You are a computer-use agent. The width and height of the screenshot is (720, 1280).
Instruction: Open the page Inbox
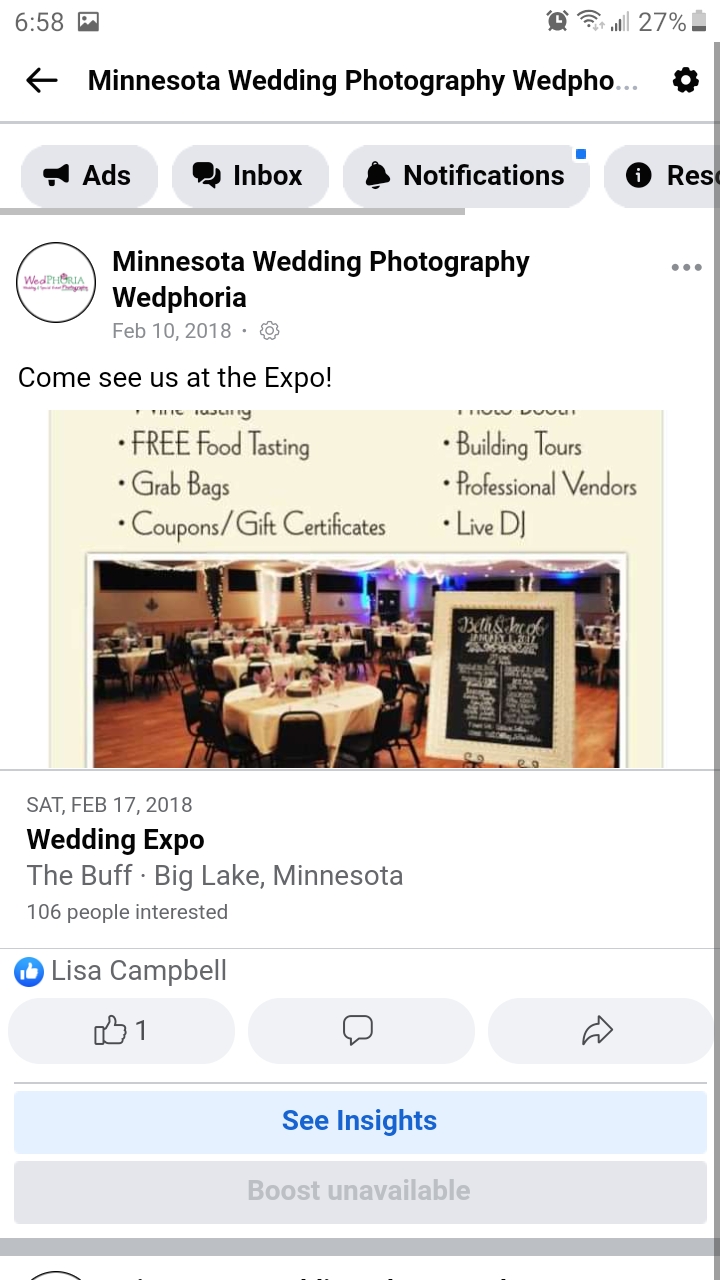point(250,176)
